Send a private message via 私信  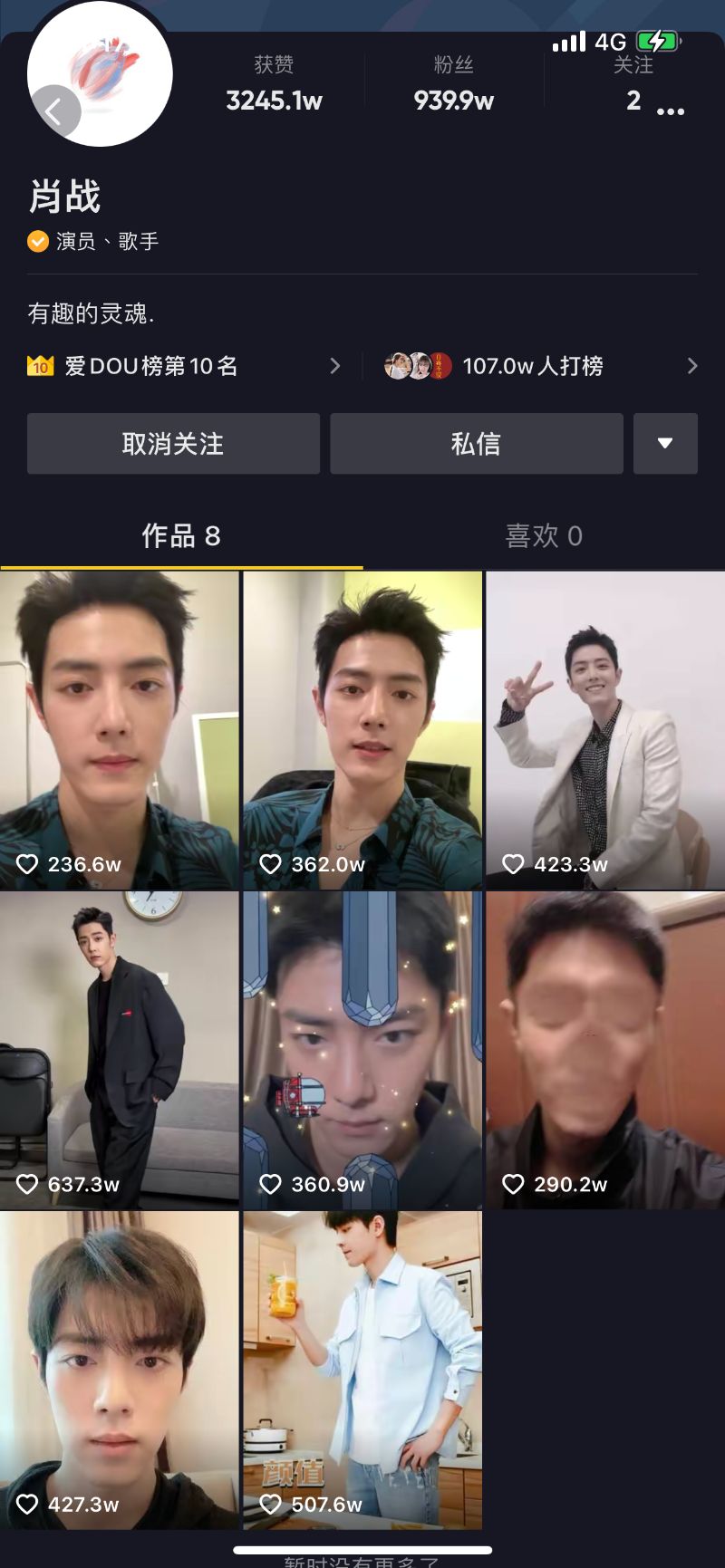click(x=476, y=444)
